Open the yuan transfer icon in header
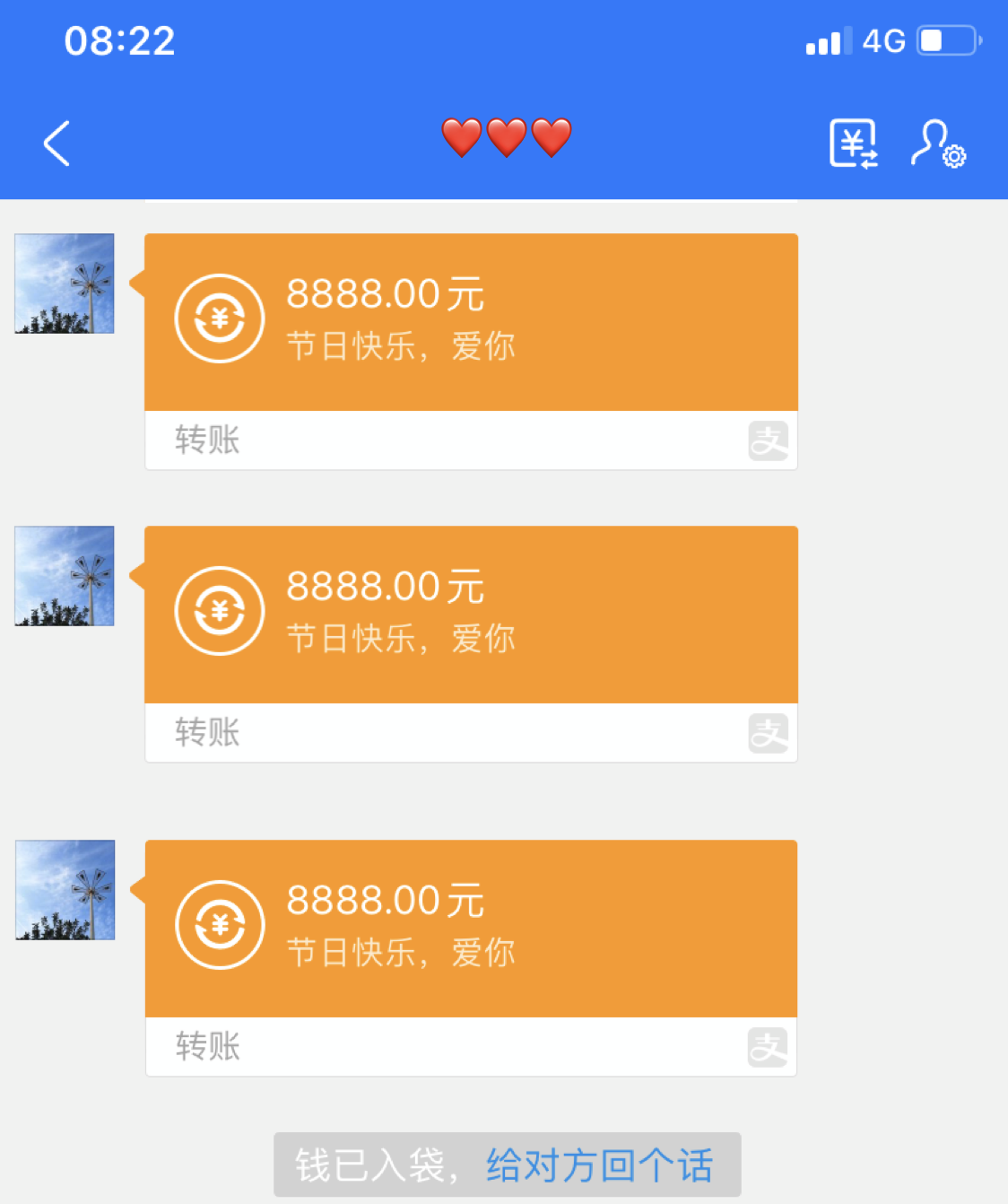The width and height of the screenshot is (1008, 1204). [x=853, y=144]
